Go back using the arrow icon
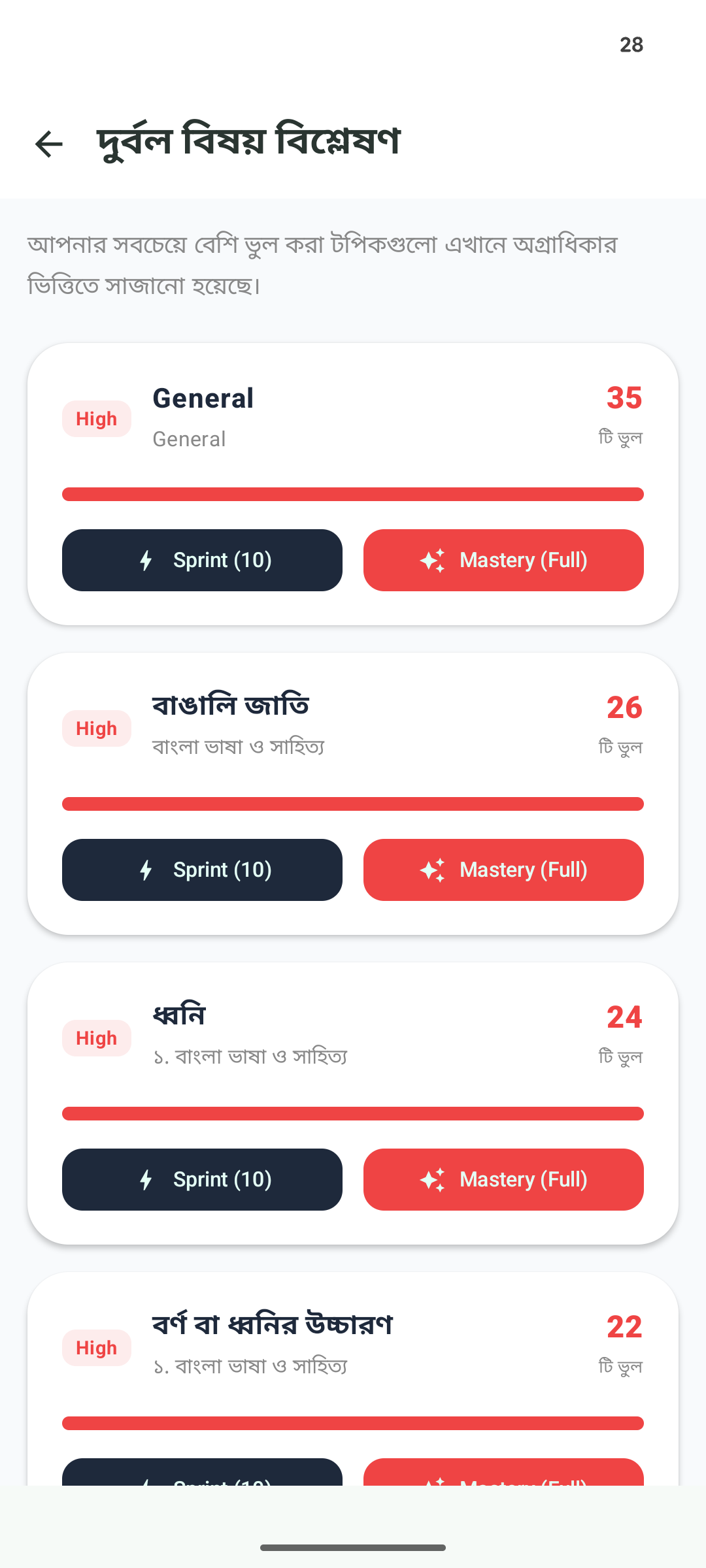 (49, 144)
